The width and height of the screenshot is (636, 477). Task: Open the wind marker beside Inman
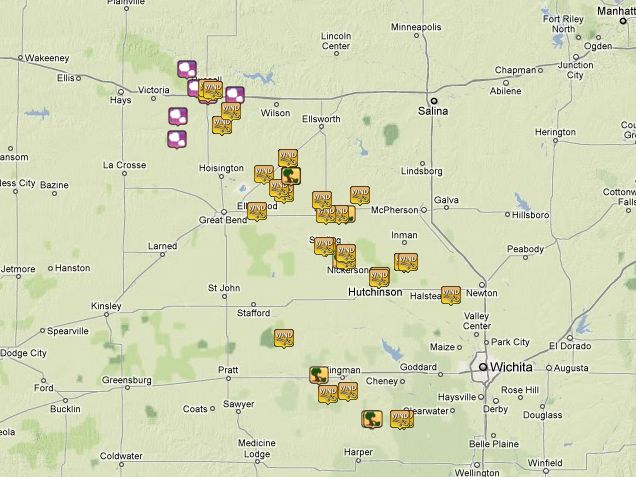[x=407, y=262]
